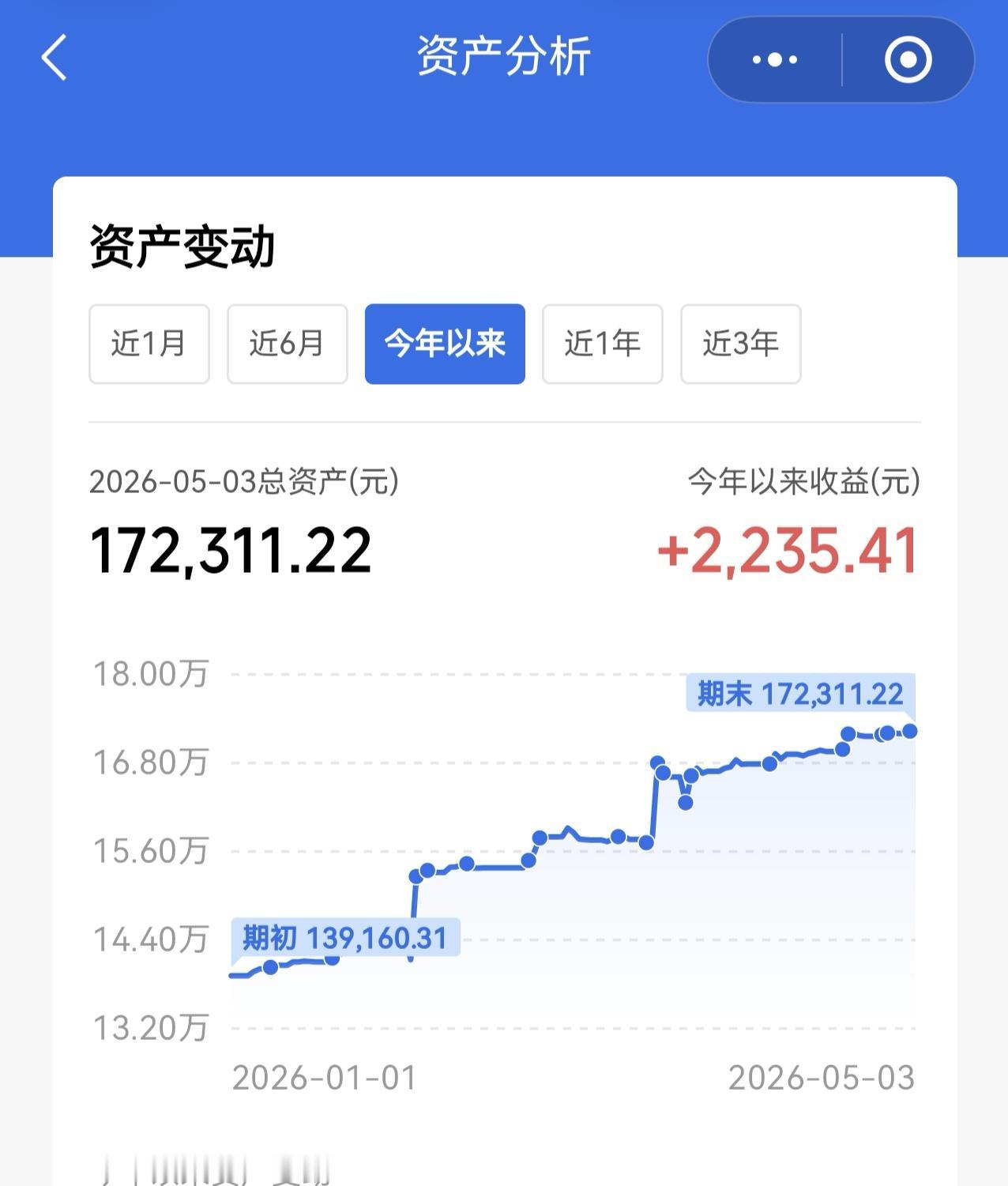
Task: Go back using the header arrow
Action: 54,58
